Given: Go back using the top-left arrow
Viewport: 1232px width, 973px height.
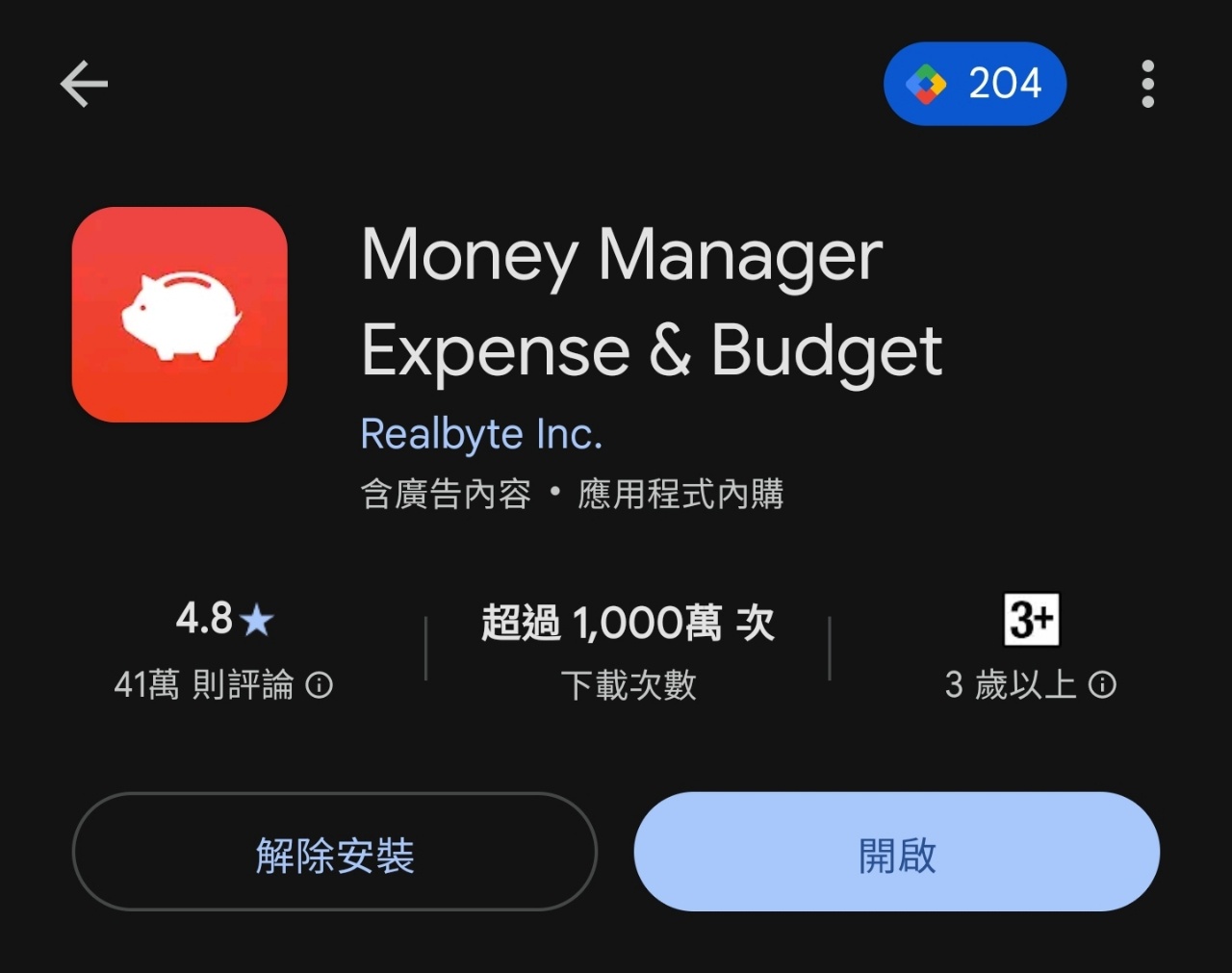Looking at the screenshot, I should coord(84,84).
